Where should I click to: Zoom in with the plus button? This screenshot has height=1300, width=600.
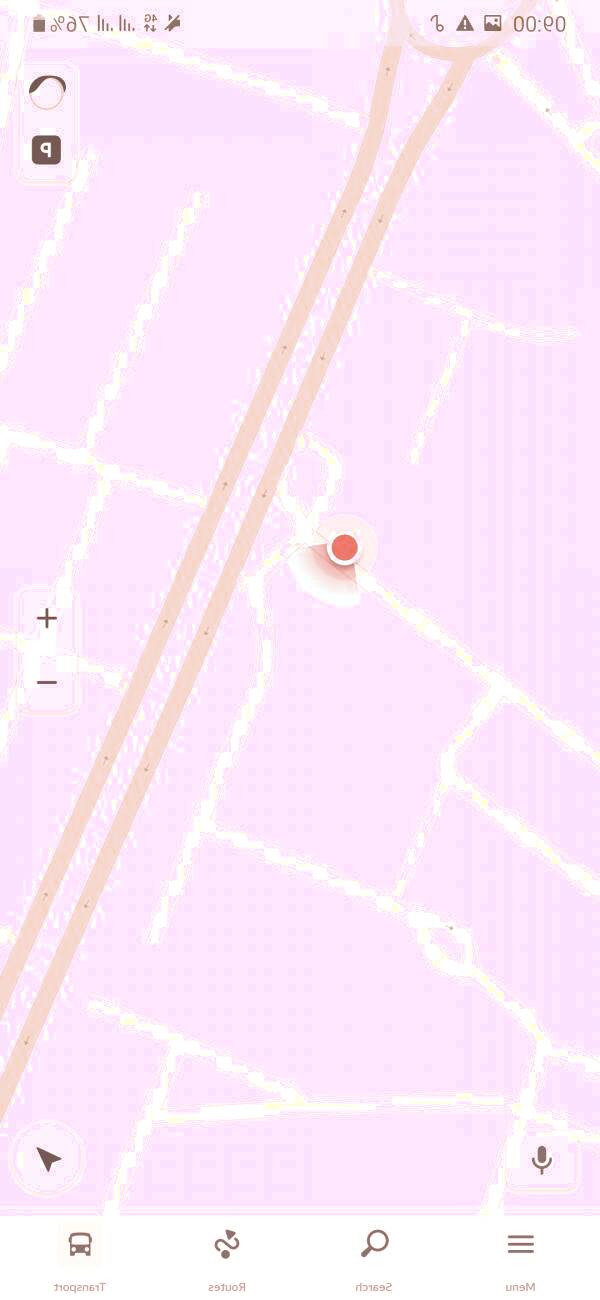47,618
